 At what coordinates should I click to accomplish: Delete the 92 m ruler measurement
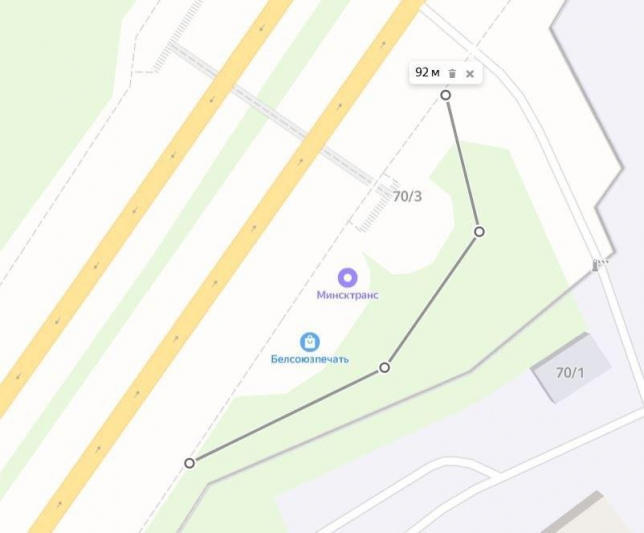click(x=452, y=73)
